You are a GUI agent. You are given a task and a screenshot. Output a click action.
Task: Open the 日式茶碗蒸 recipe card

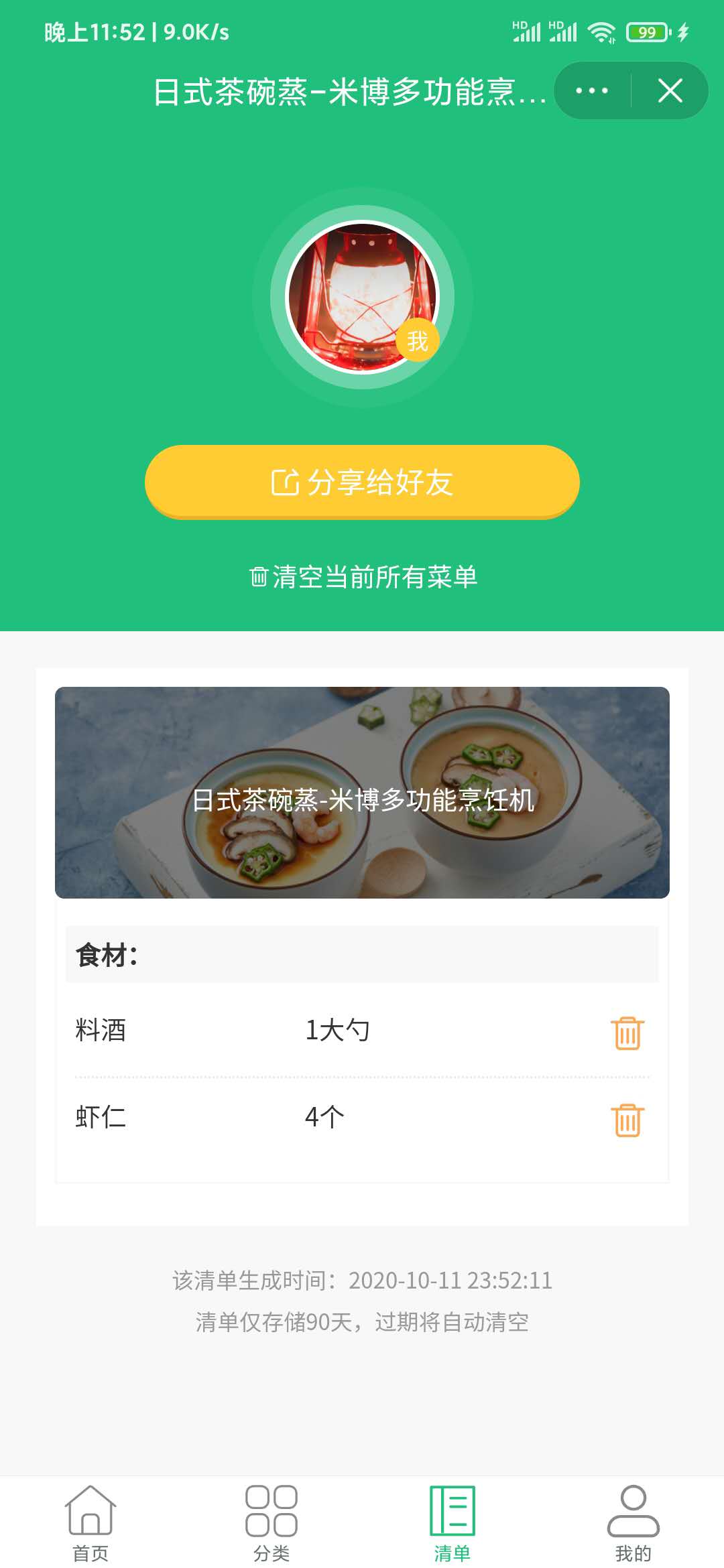coord(362,792)
